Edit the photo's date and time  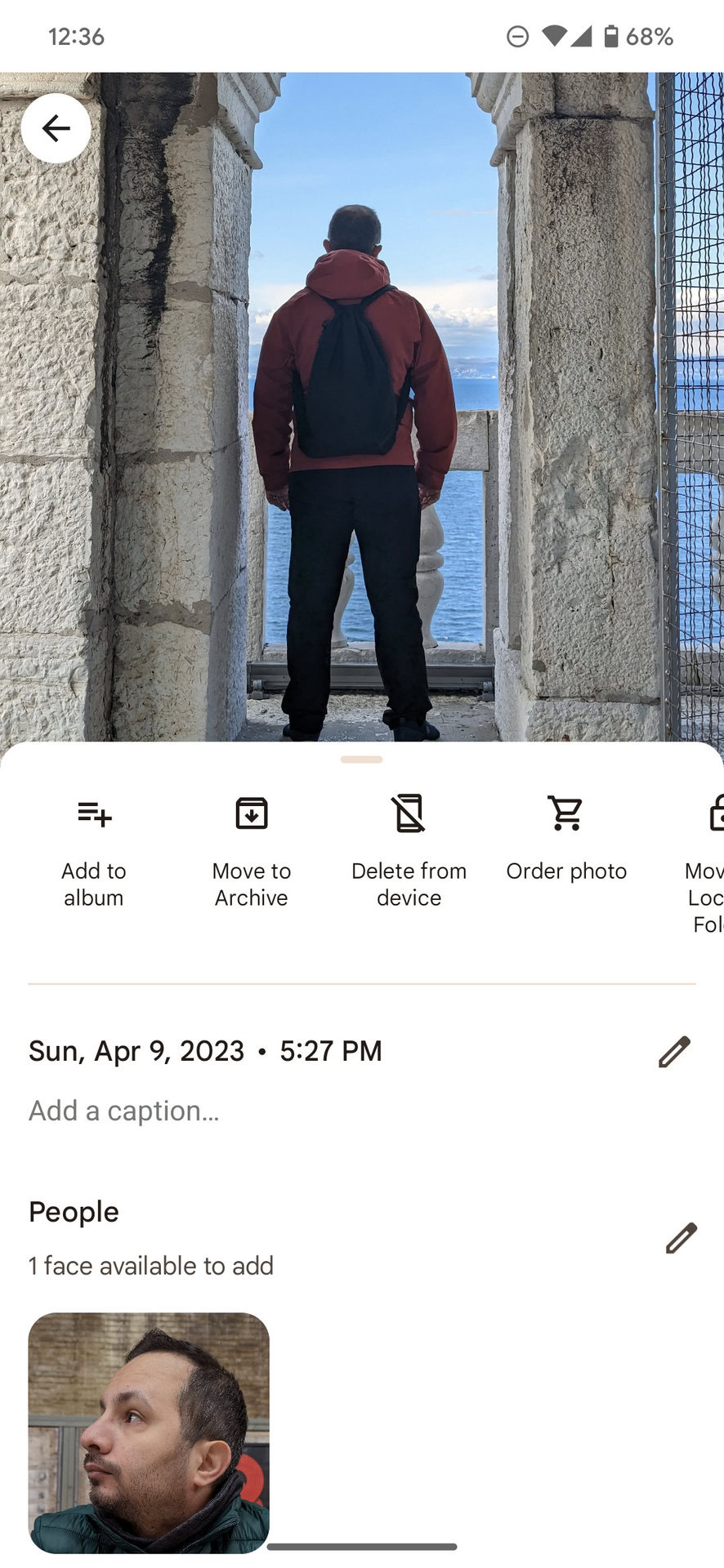click(675, 1052)
